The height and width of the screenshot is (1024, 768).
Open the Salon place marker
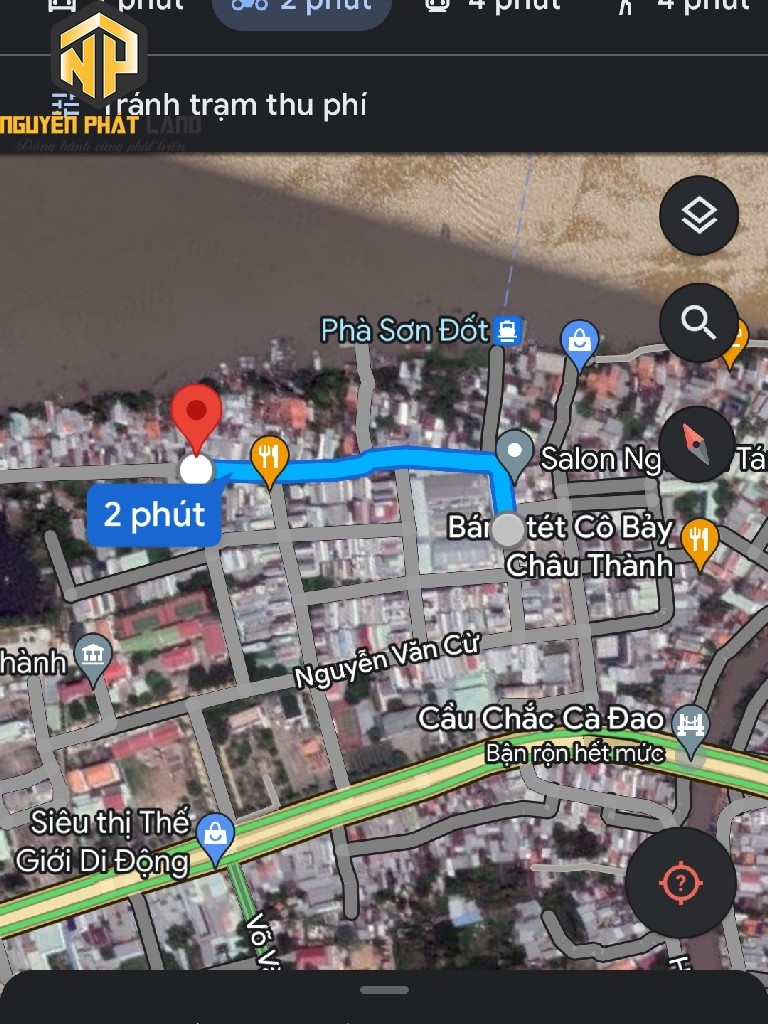(515, 452)
